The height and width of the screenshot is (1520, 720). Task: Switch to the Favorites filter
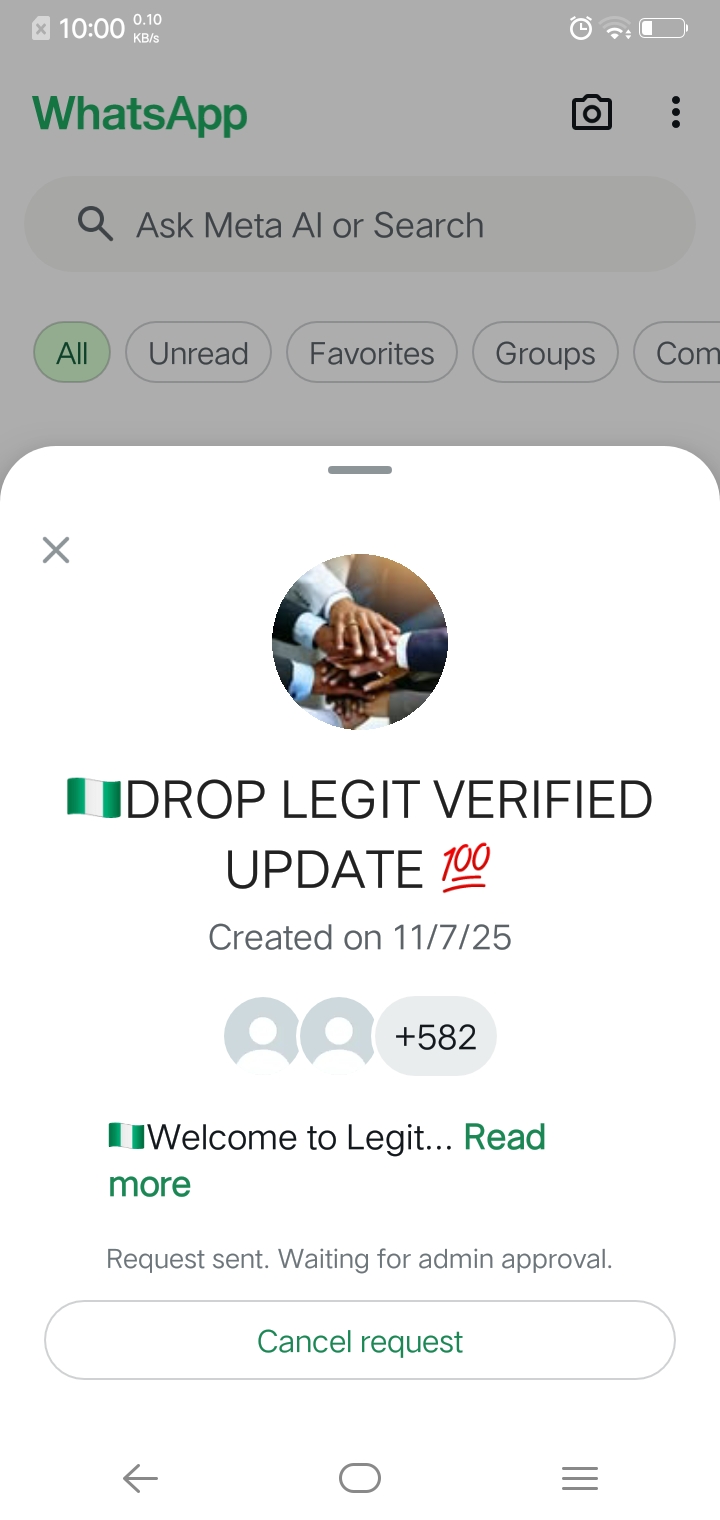click(371, 353)
